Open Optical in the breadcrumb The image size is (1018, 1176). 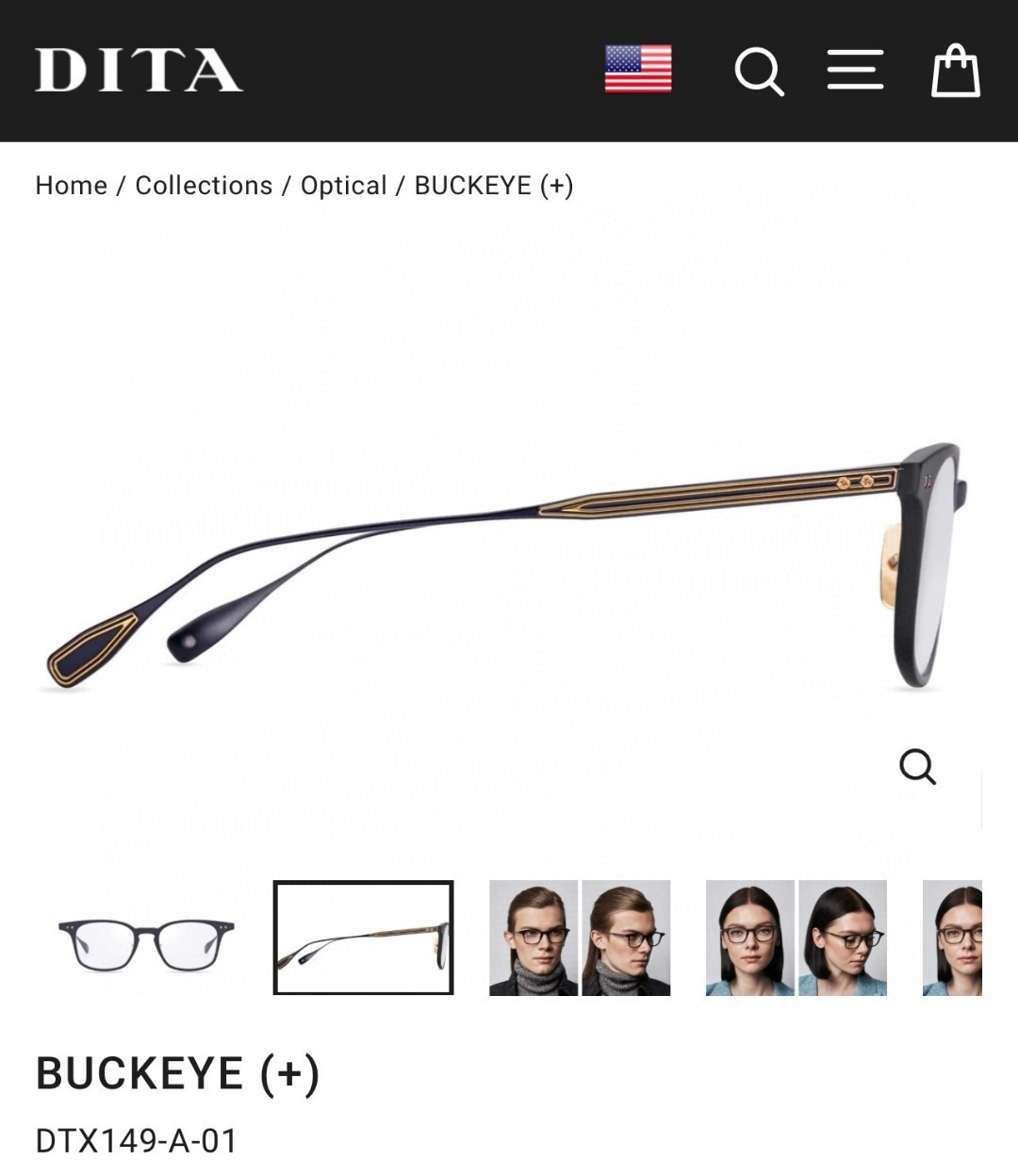pos(343,186)
